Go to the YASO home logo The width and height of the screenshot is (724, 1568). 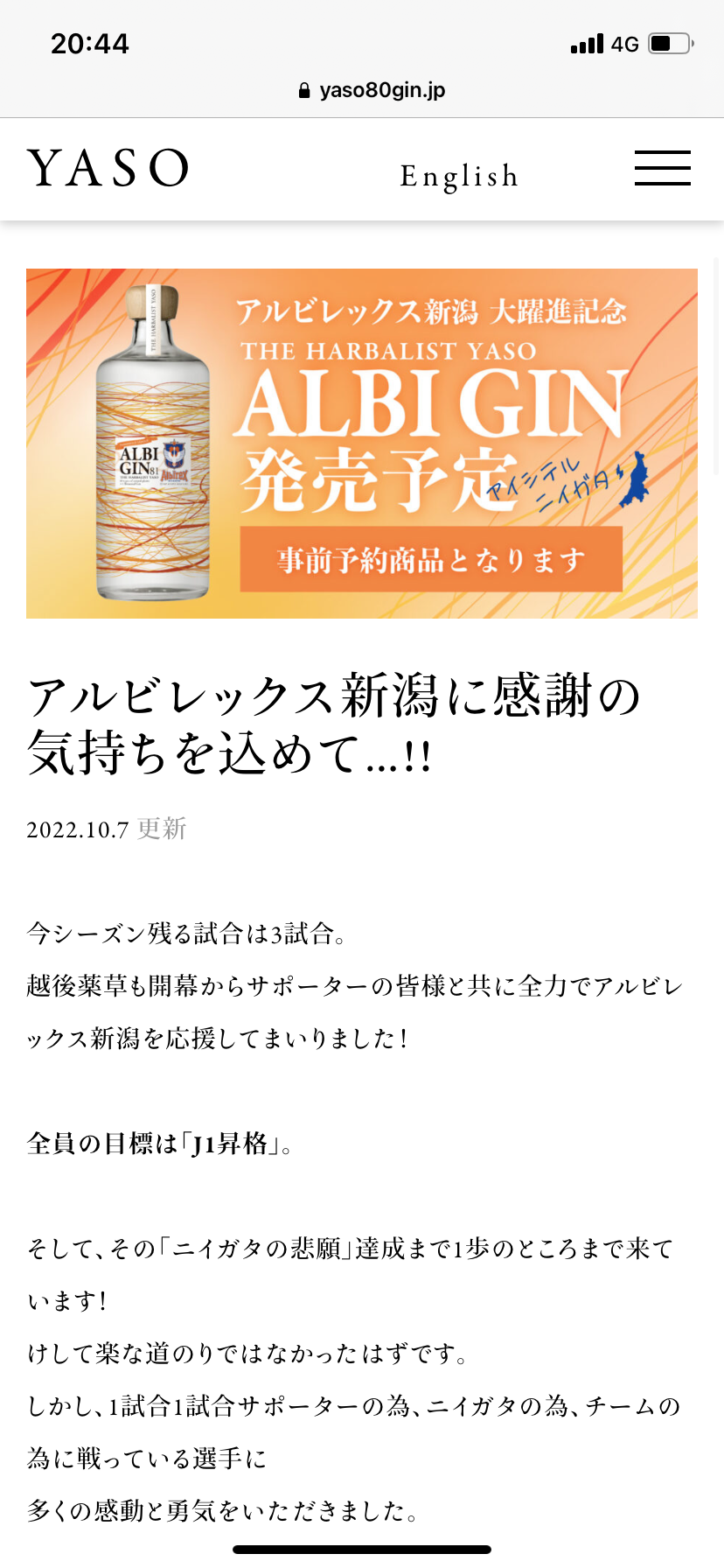(x=108, y=167)
